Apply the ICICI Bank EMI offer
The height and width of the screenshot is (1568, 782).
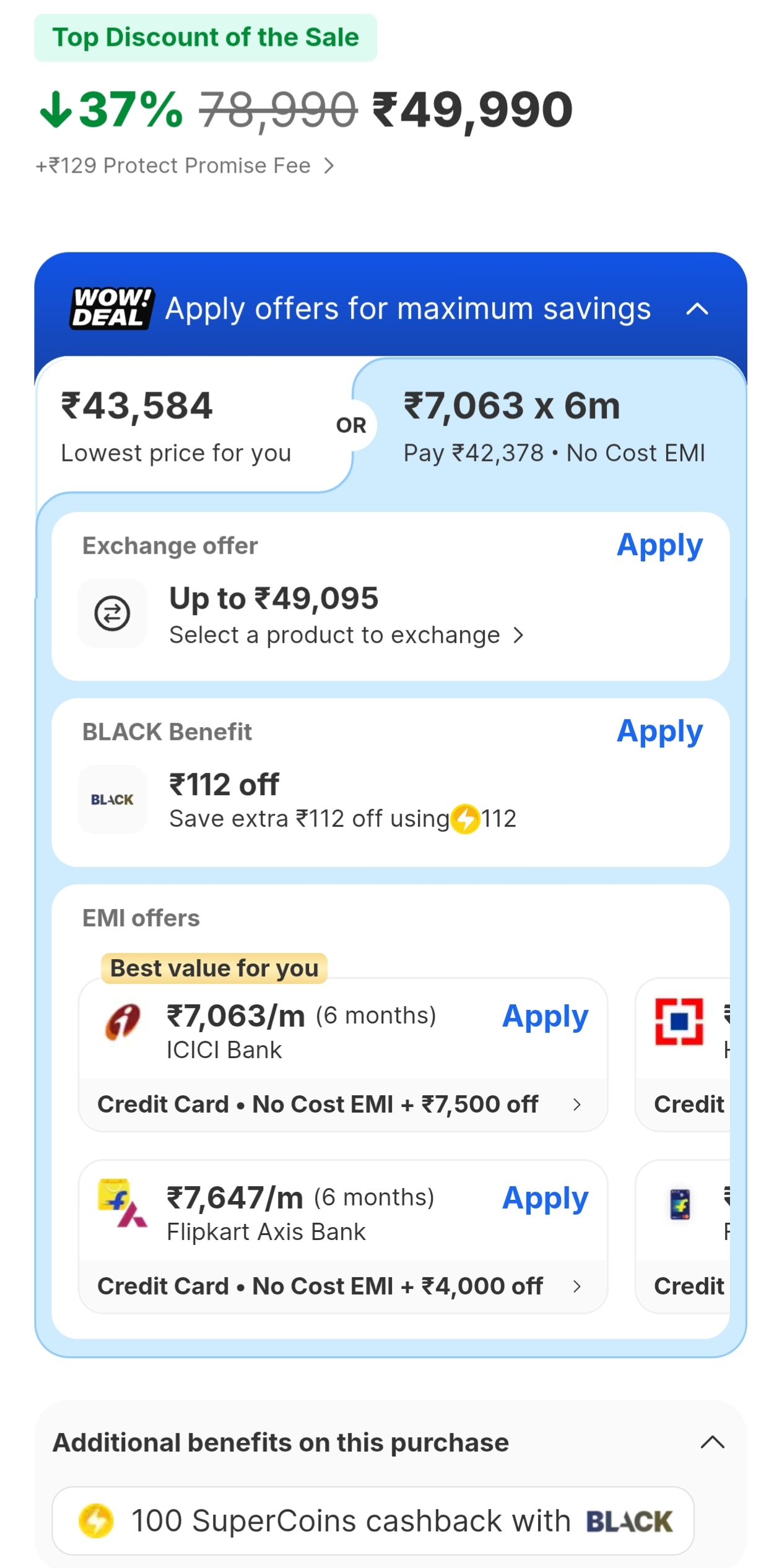click(544, 1017)
